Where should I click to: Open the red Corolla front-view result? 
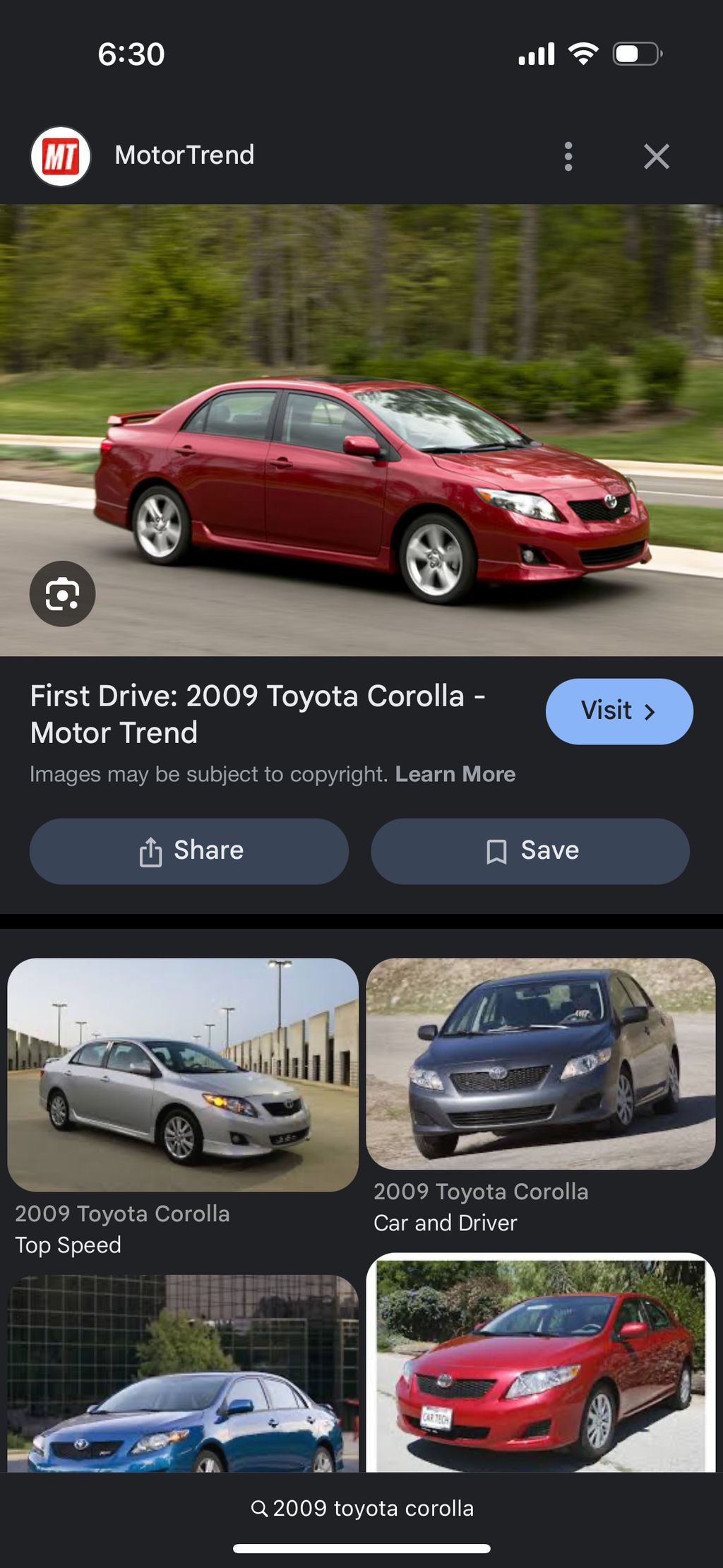coord(541,1363)
